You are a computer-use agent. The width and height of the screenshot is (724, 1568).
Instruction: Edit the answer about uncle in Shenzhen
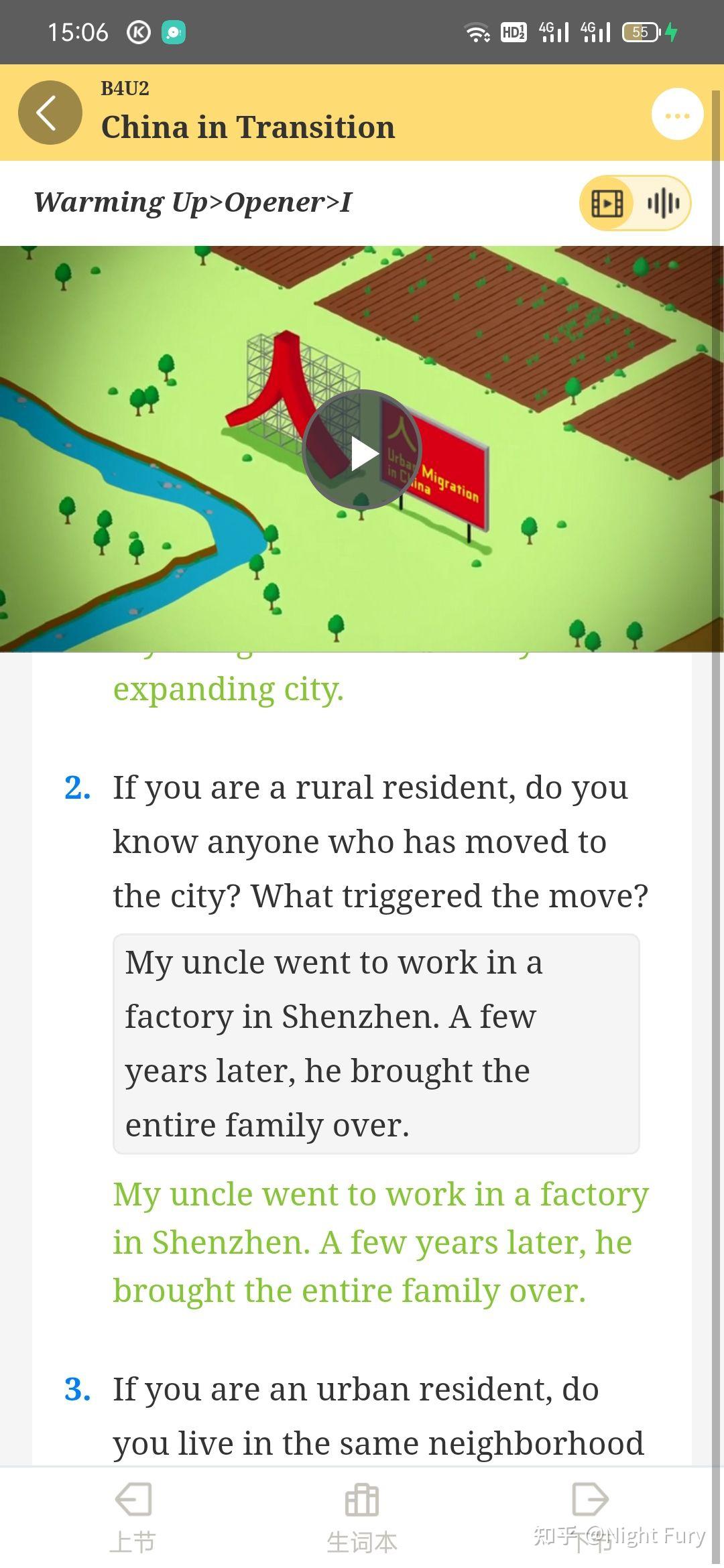375,1043
